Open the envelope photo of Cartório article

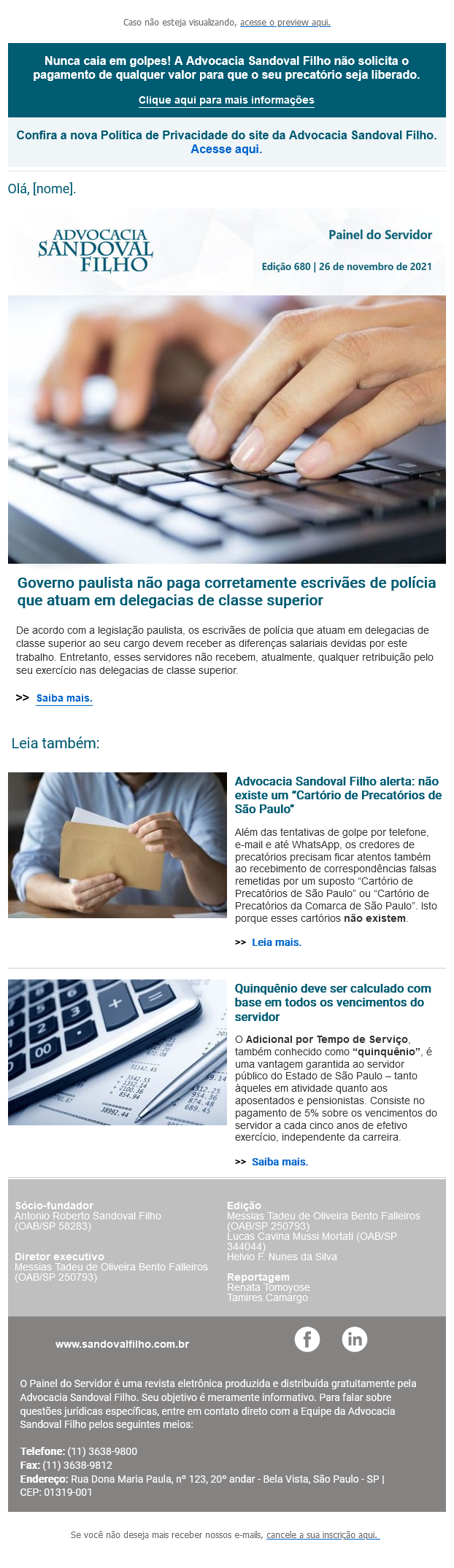[118, 845]
